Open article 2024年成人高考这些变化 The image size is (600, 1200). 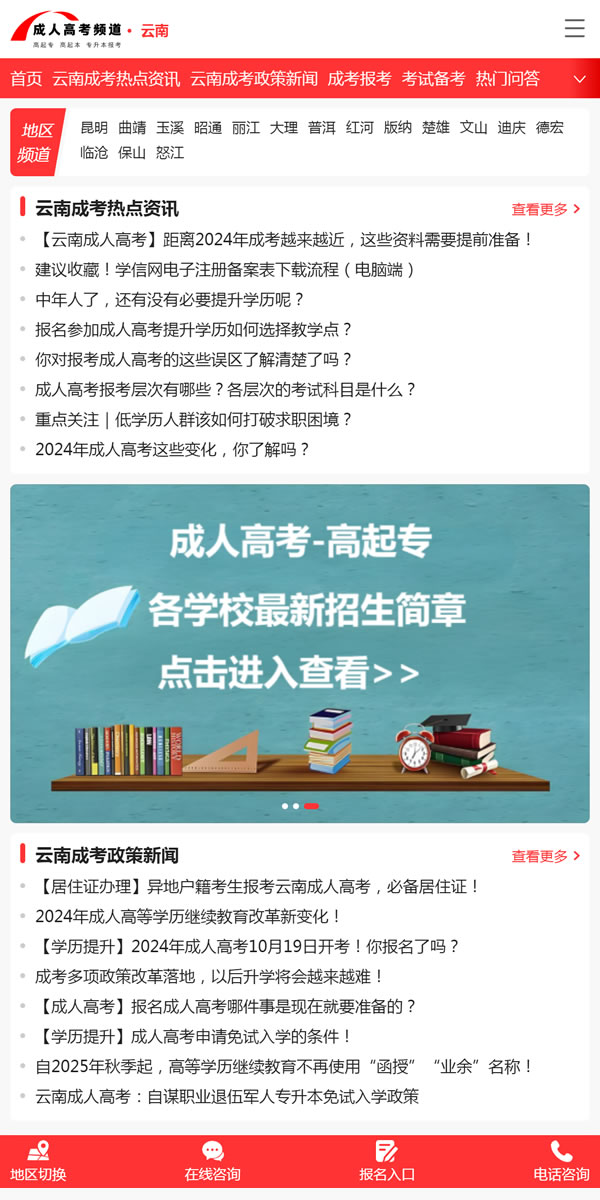[172, 449]
